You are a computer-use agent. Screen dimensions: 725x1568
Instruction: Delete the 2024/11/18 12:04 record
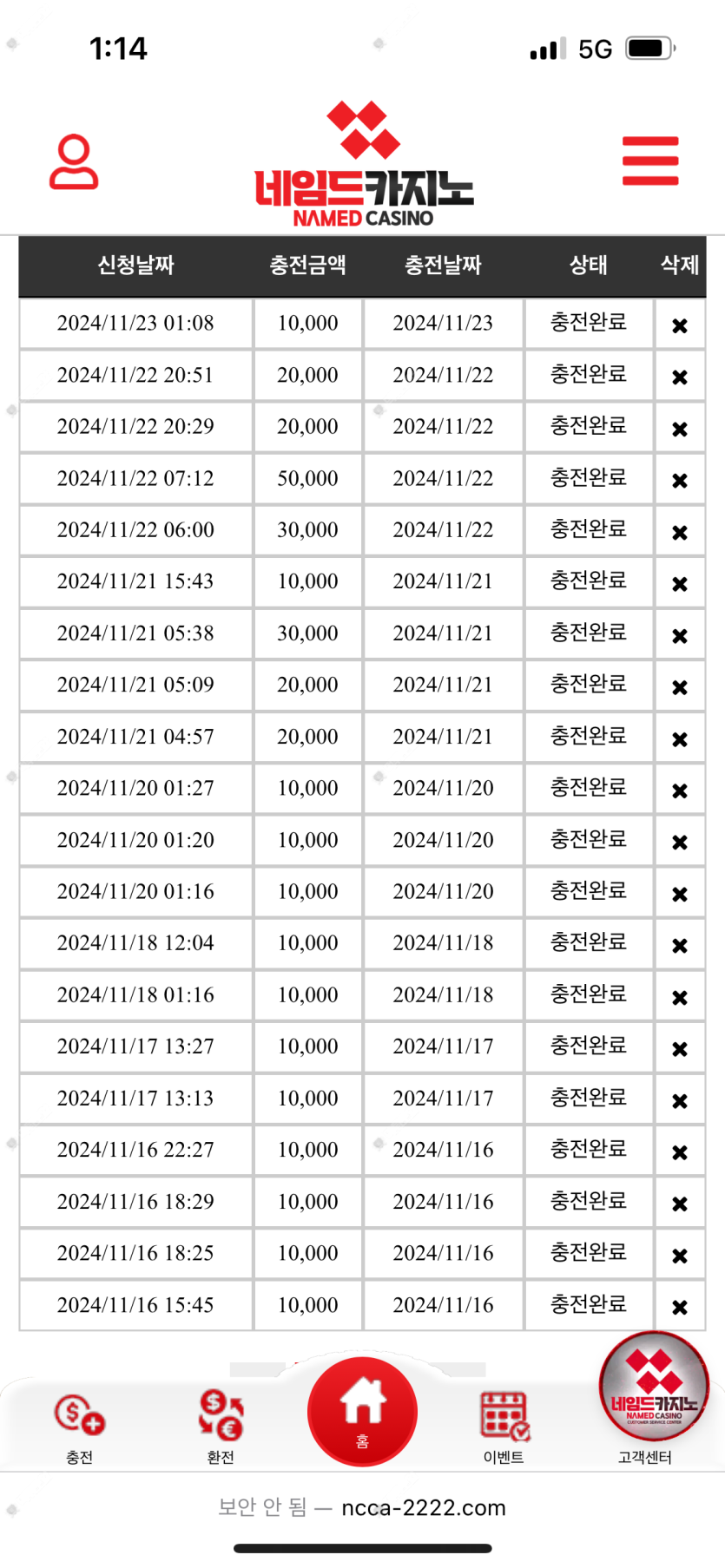[x=680, y=946]
